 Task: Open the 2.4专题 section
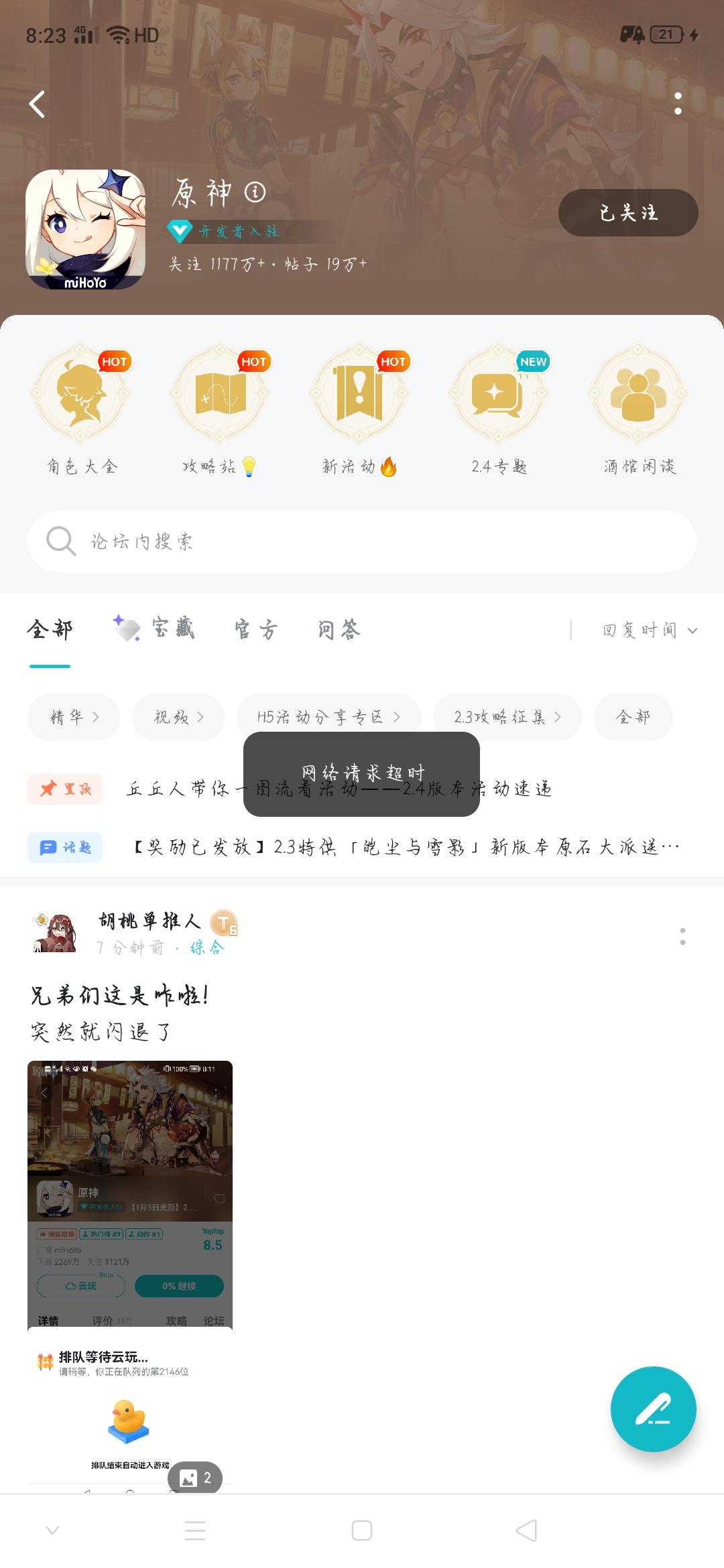click(499, 410)
